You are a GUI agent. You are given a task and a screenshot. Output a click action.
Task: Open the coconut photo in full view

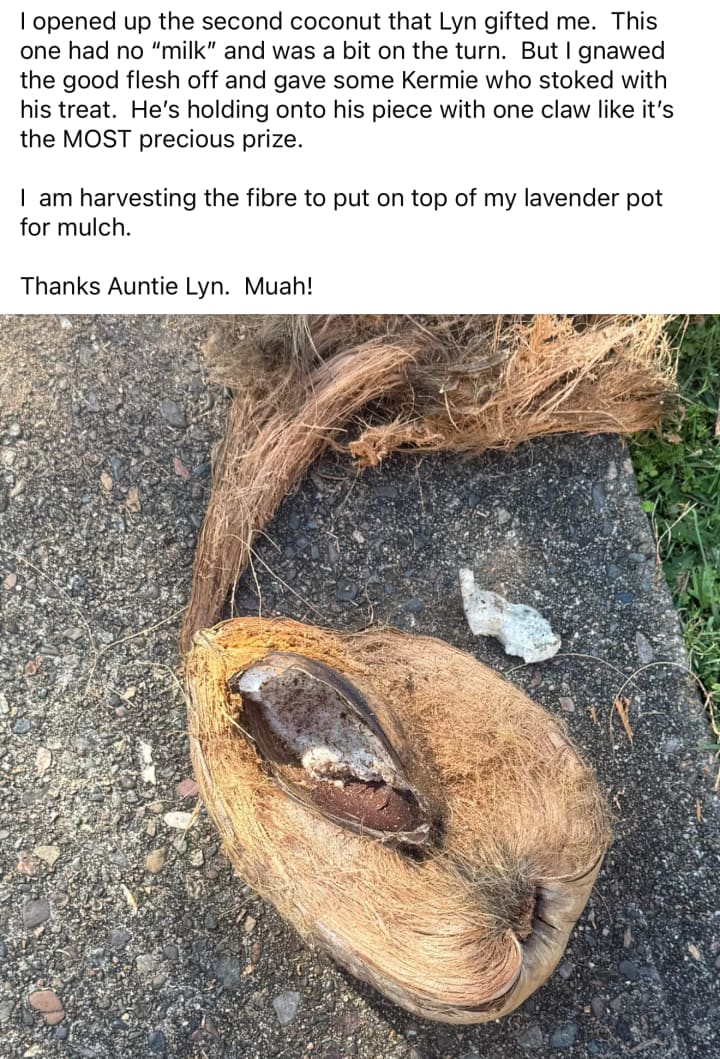coord(360,686)
